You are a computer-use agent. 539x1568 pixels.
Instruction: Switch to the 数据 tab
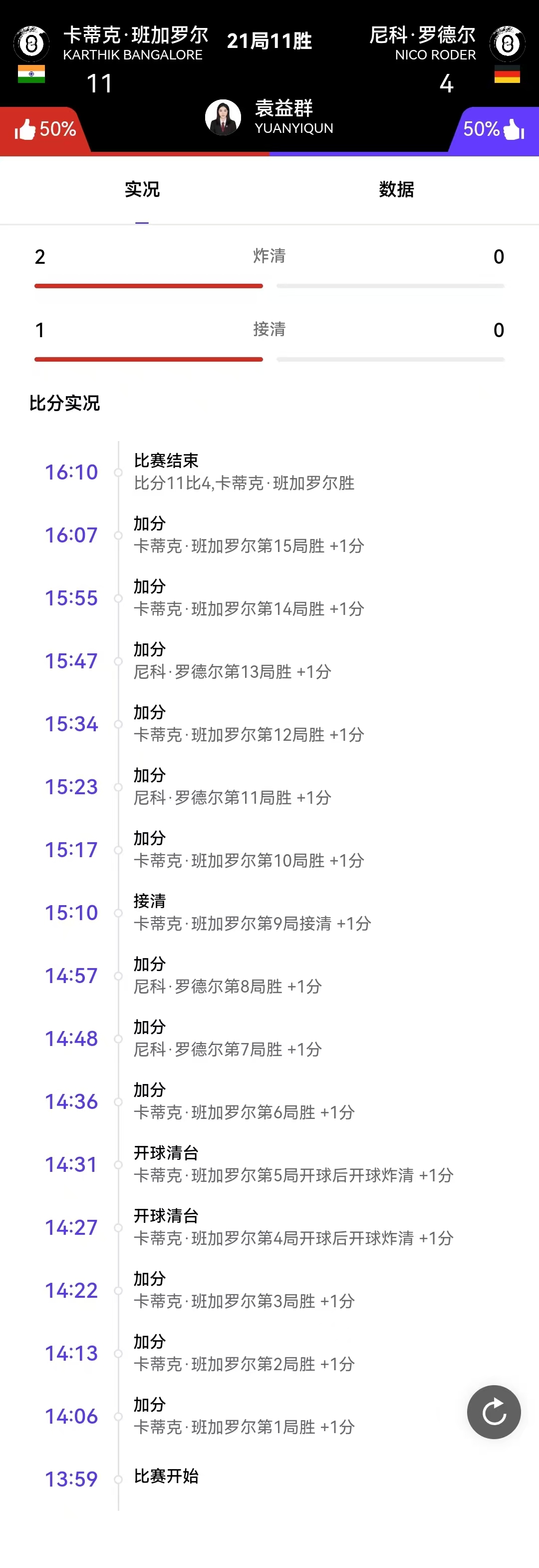click(396, 189)
